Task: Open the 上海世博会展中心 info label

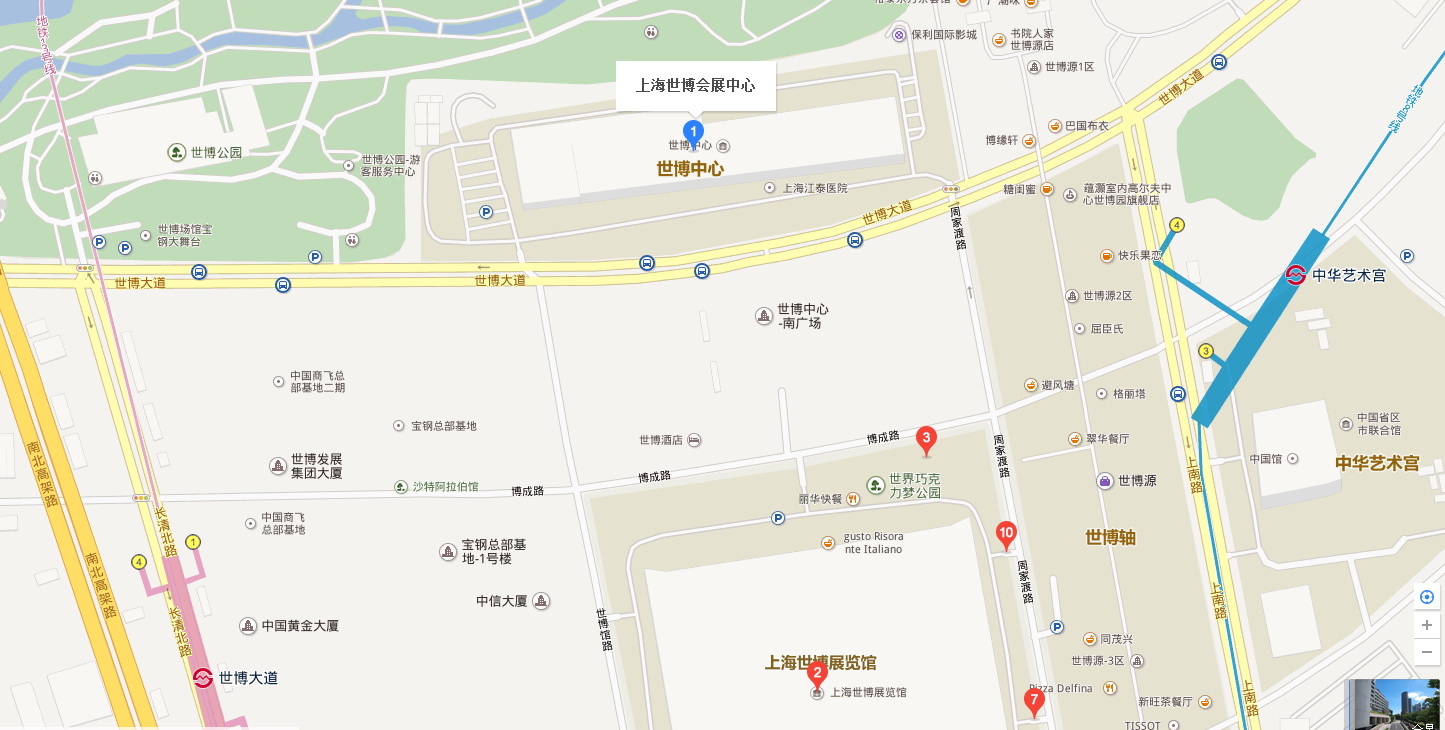Action: [695, 86]
